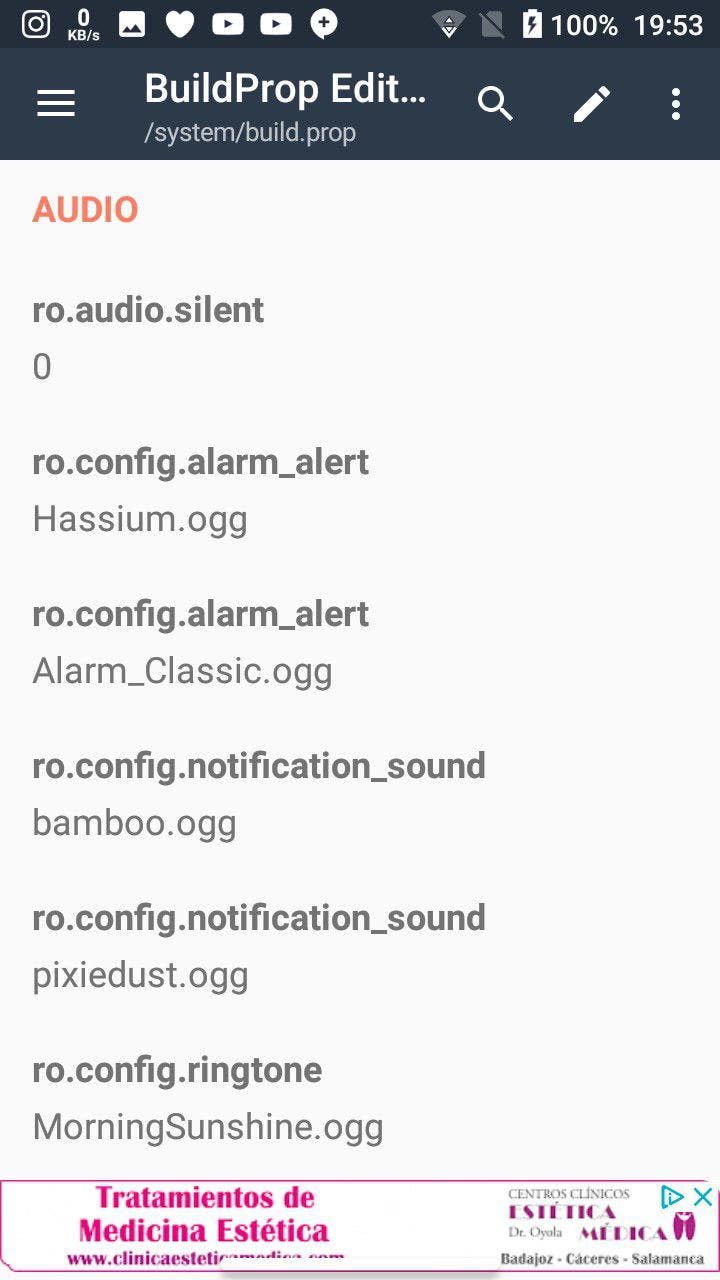This screenshot has width=720, height=1280.
Task: Tap the pencil edit icon
Action: (x=591, y=103)
